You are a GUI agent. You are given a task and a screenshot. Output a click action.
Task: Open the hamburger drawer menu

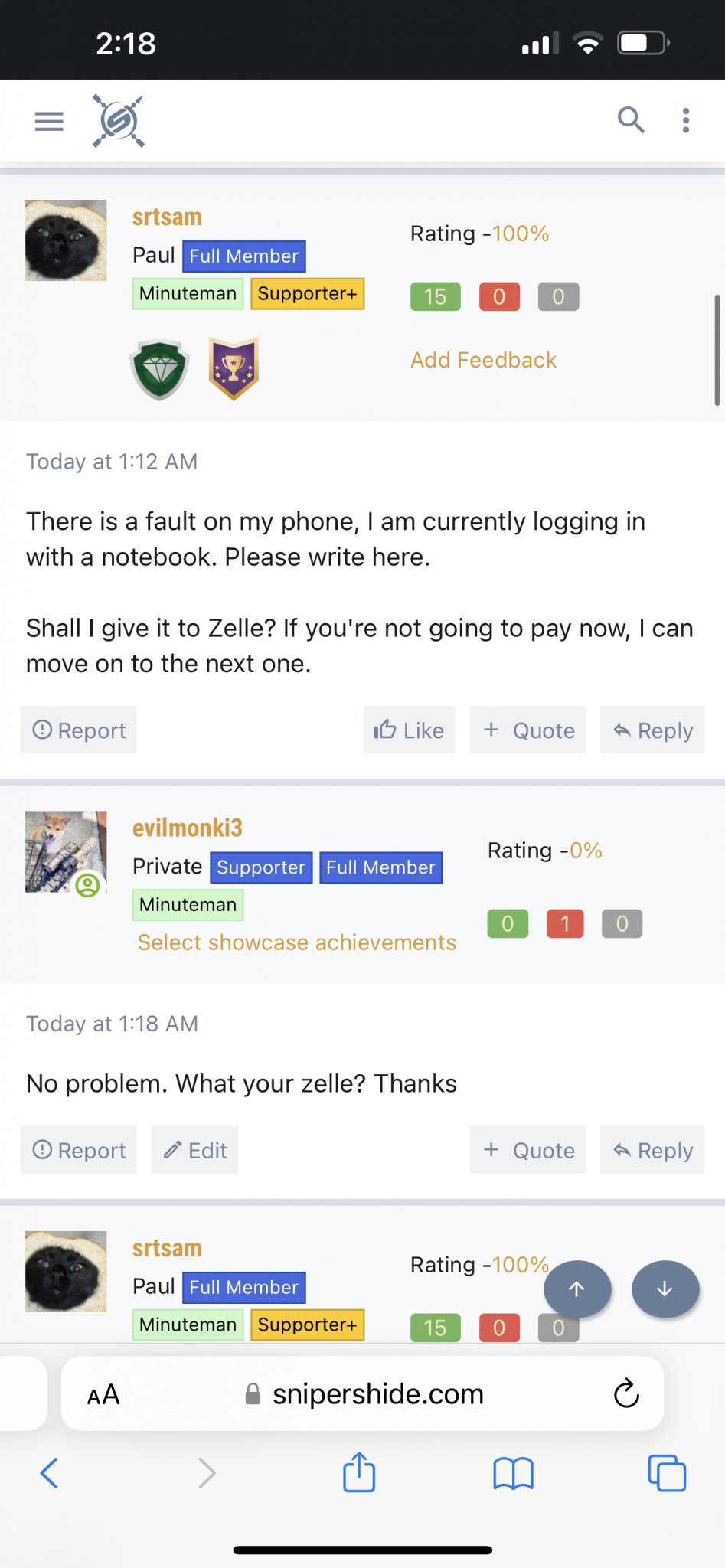[x=49, y=121]
